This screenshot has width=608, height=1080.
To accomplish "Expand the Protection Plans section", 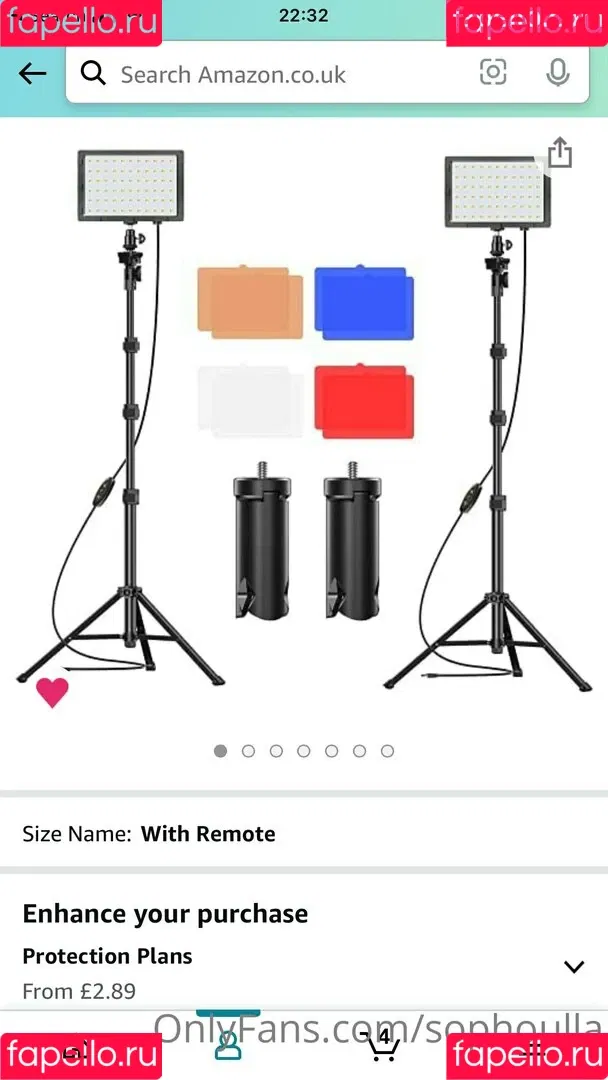I will [573, 966].
